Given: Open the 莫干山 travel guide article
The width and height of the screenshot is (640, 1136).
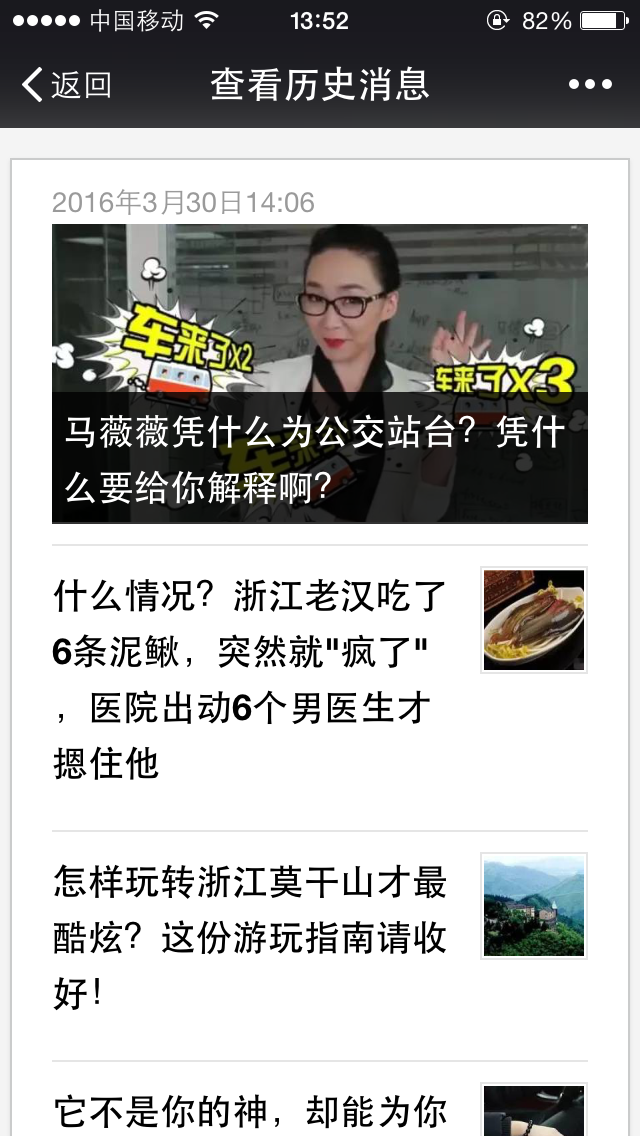Looking at the screenshot, I should click(x=250, y=939).
